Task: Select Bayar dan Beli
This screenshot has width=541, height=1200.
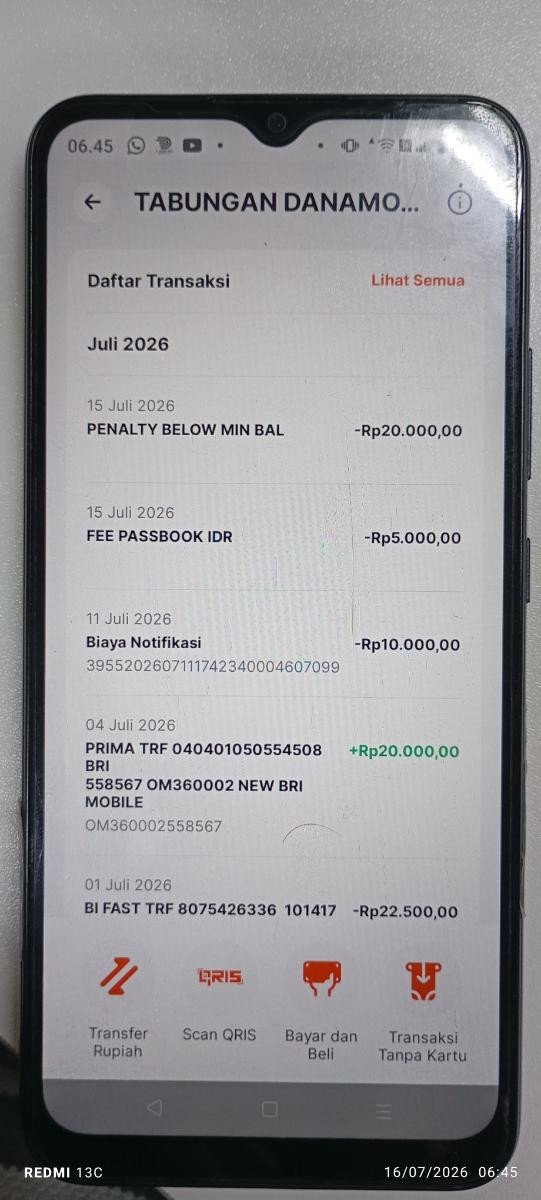Action: pyautogui.click(x=321, y=1005)
